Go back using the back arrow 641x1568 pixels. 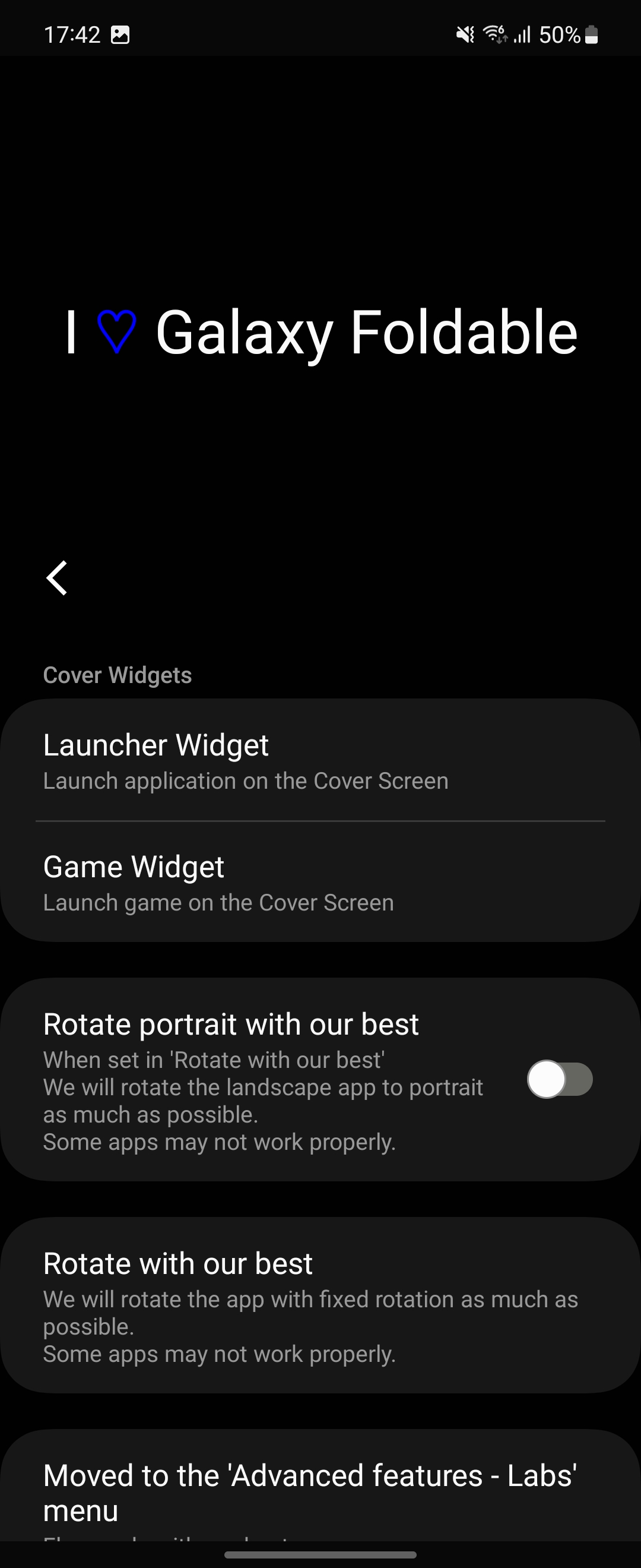pos(56,578)
